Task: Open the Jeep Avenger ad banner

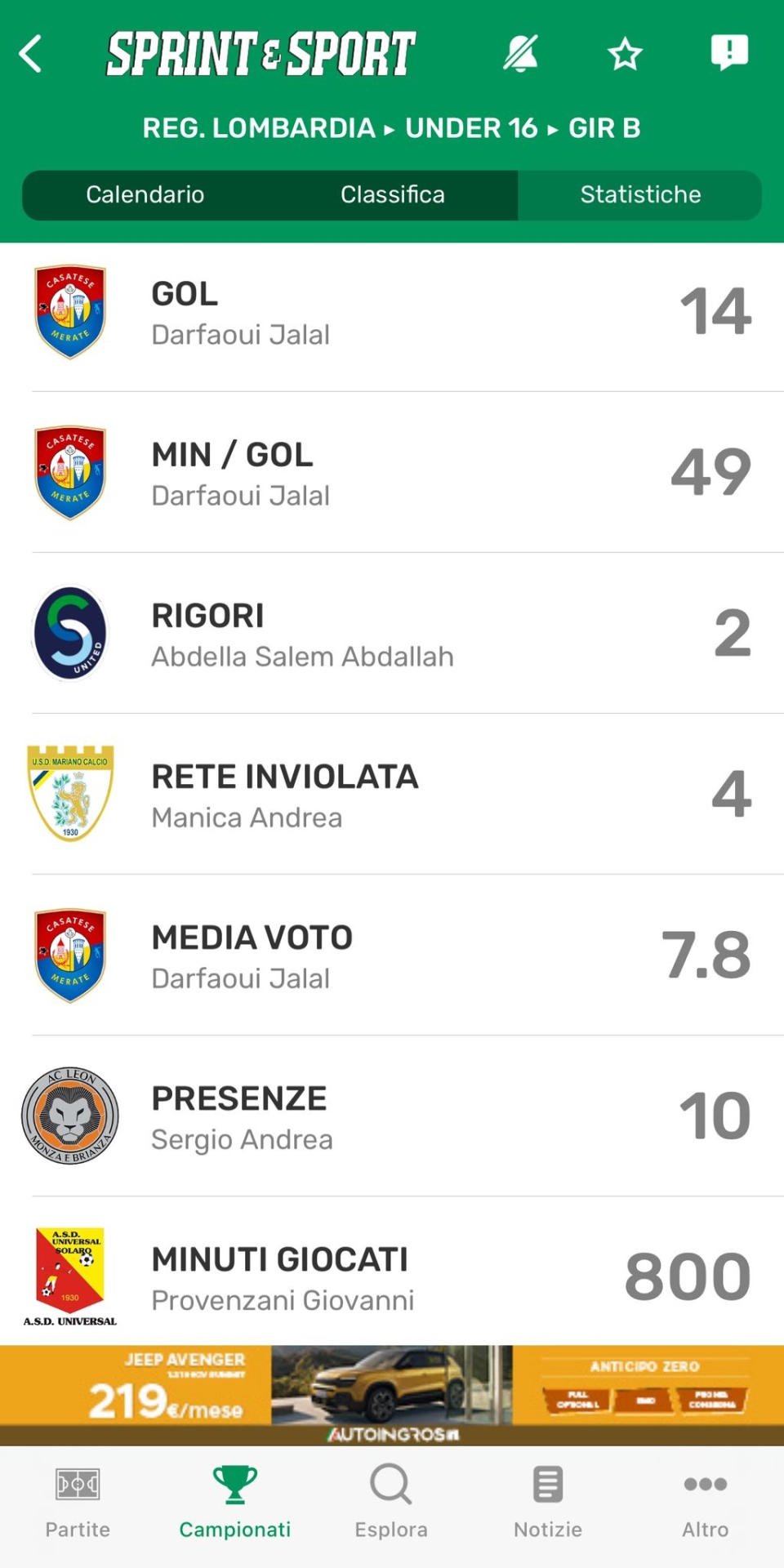Action: click(x=392, y=1395)
